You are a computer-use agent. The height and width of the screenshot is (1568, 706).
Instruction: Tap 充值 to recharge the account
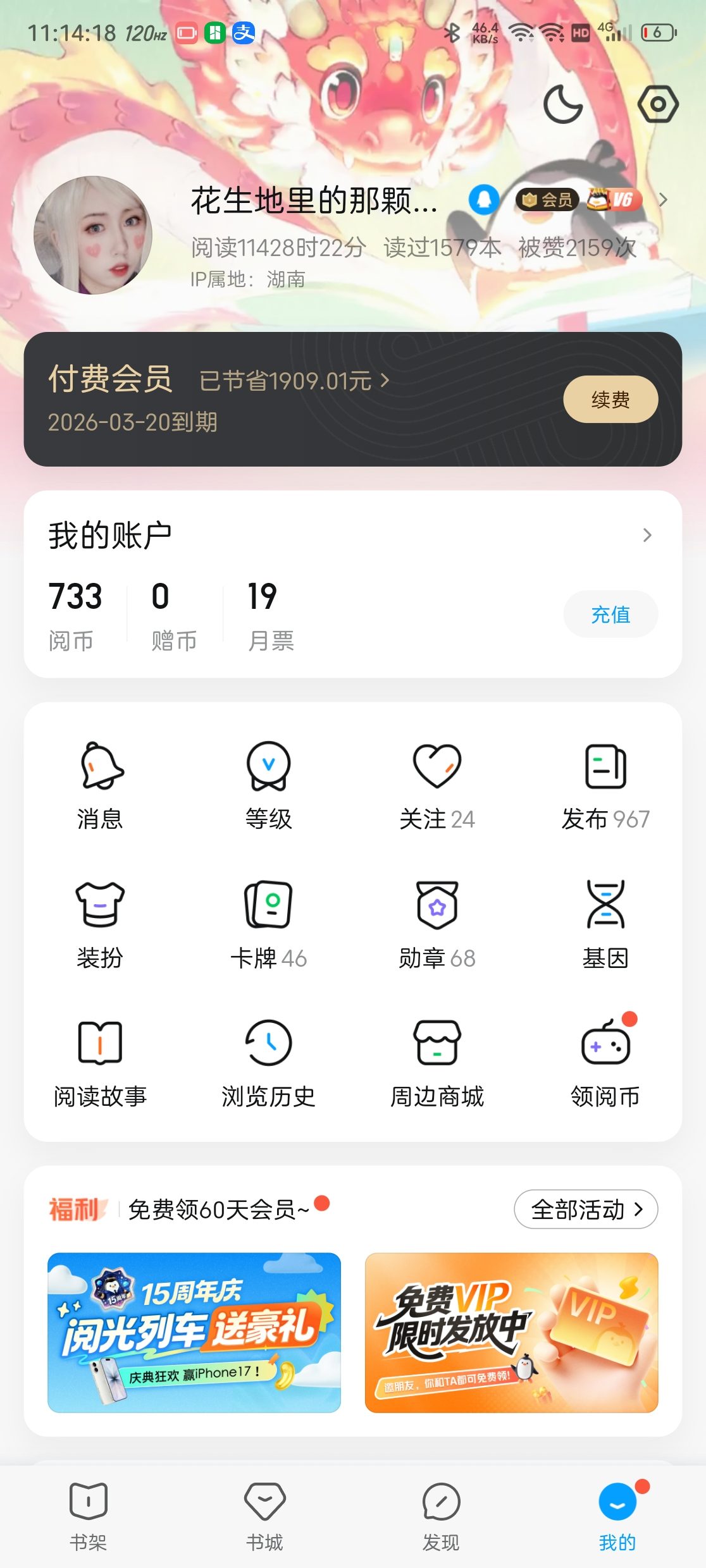click(610, 614)
